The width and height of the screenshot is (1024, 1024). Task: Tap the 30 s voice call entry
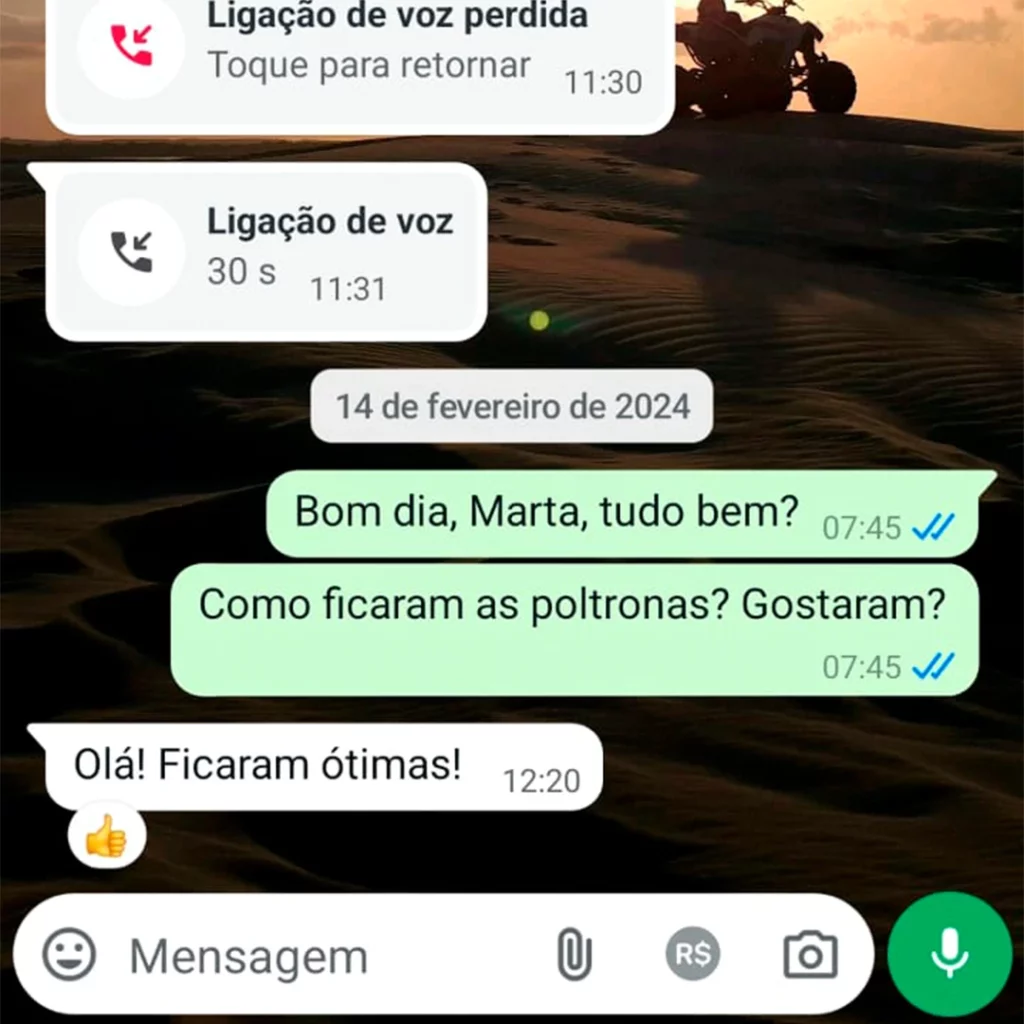(266, 252)
